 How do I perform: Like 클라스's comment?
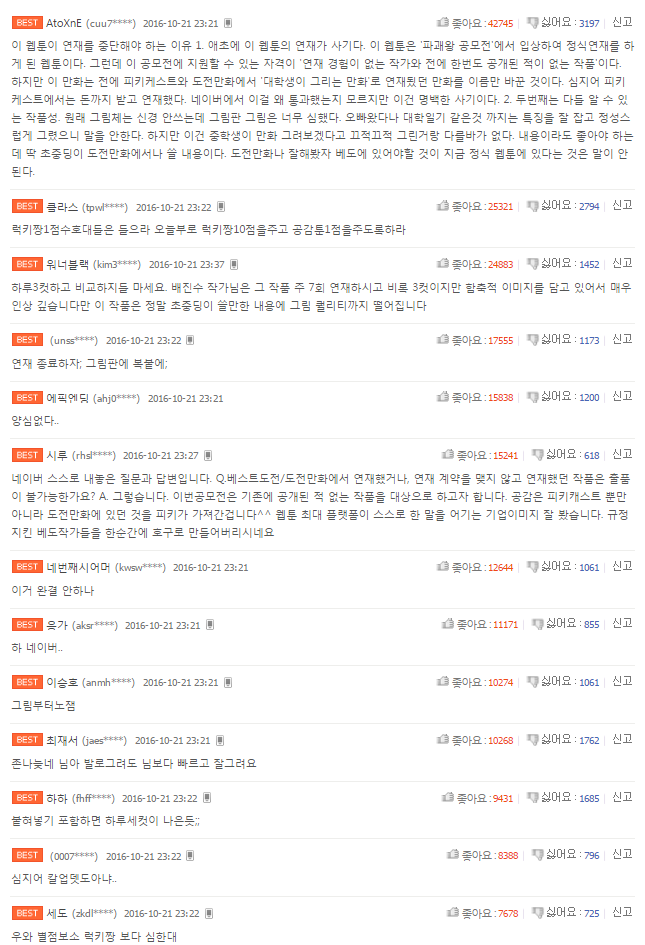tap(475, 206)
